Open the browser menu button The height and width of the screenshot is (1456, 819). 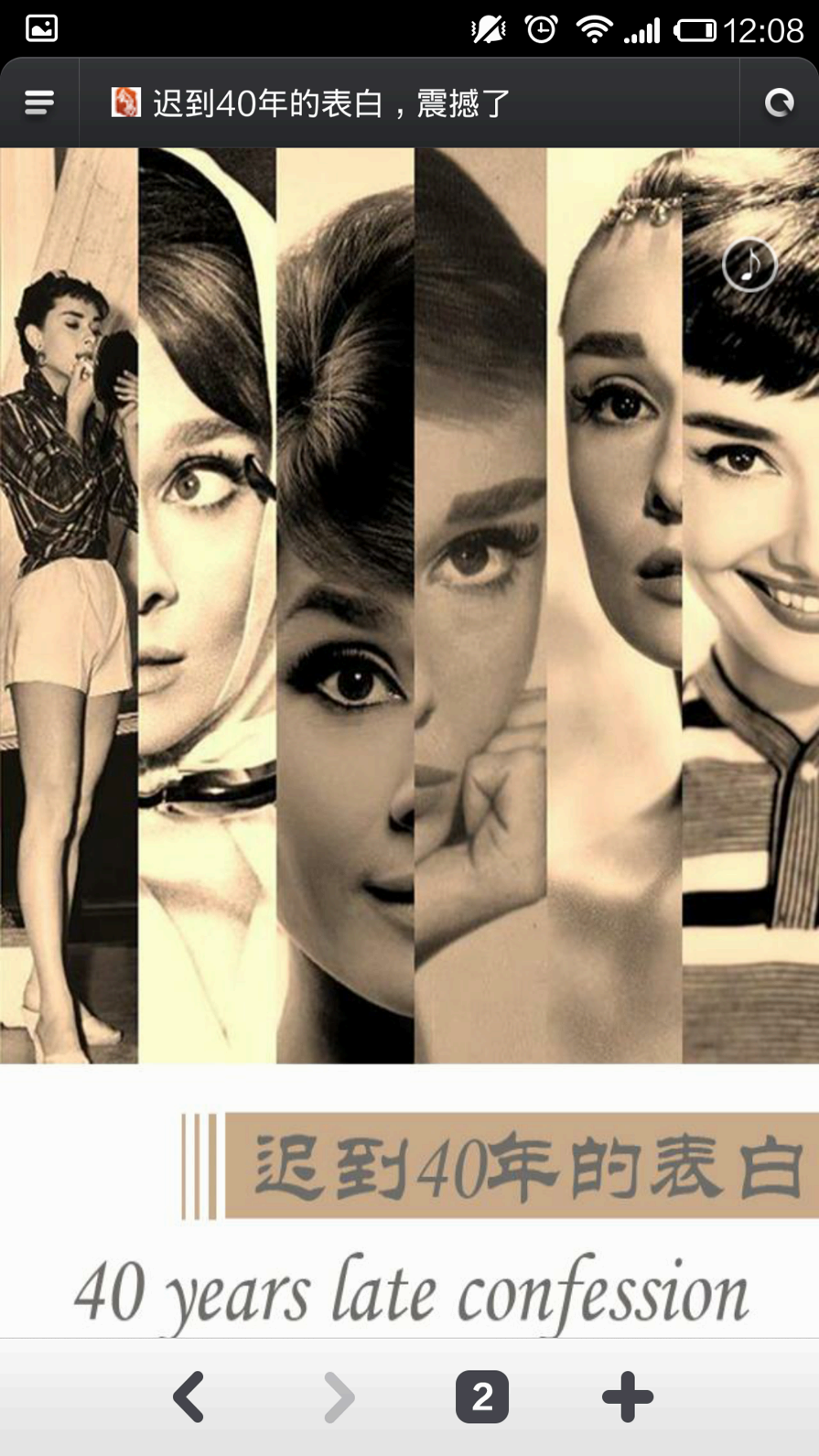pyautogui.click(x=39, y=102)
